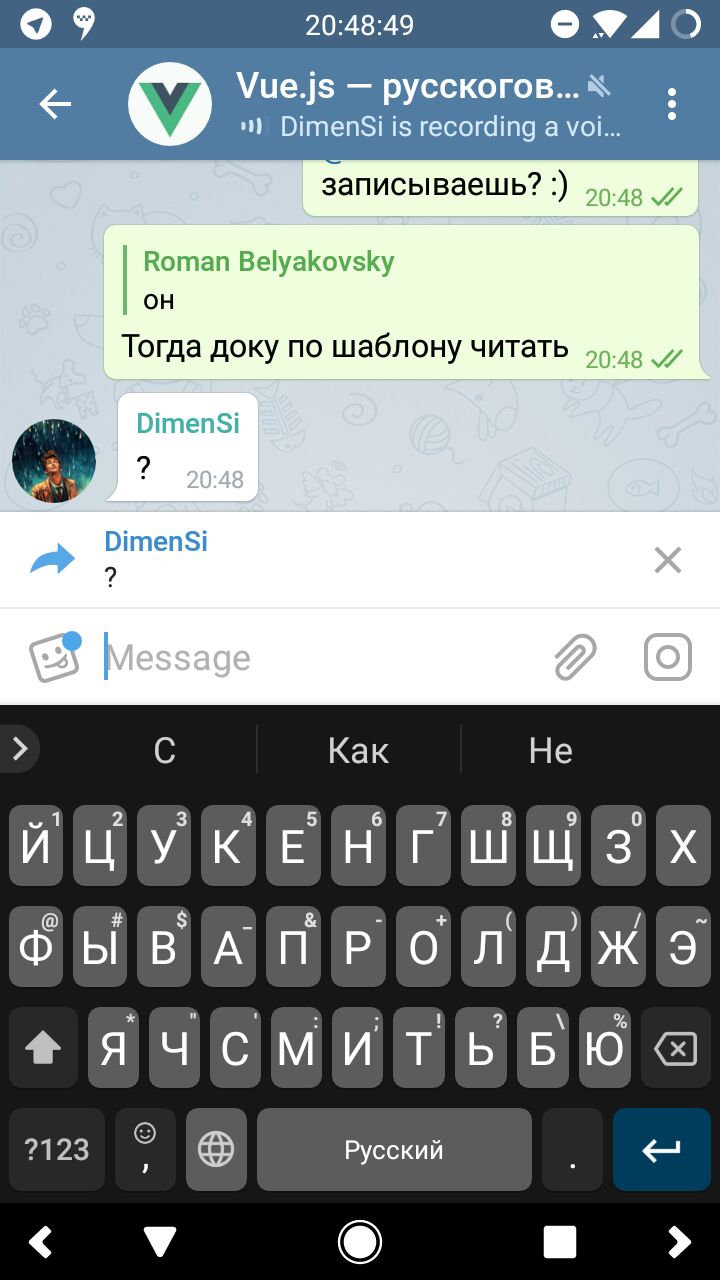
Task: Tap the quoted Roman Belyakovsky reply
Action: (268, 280)
